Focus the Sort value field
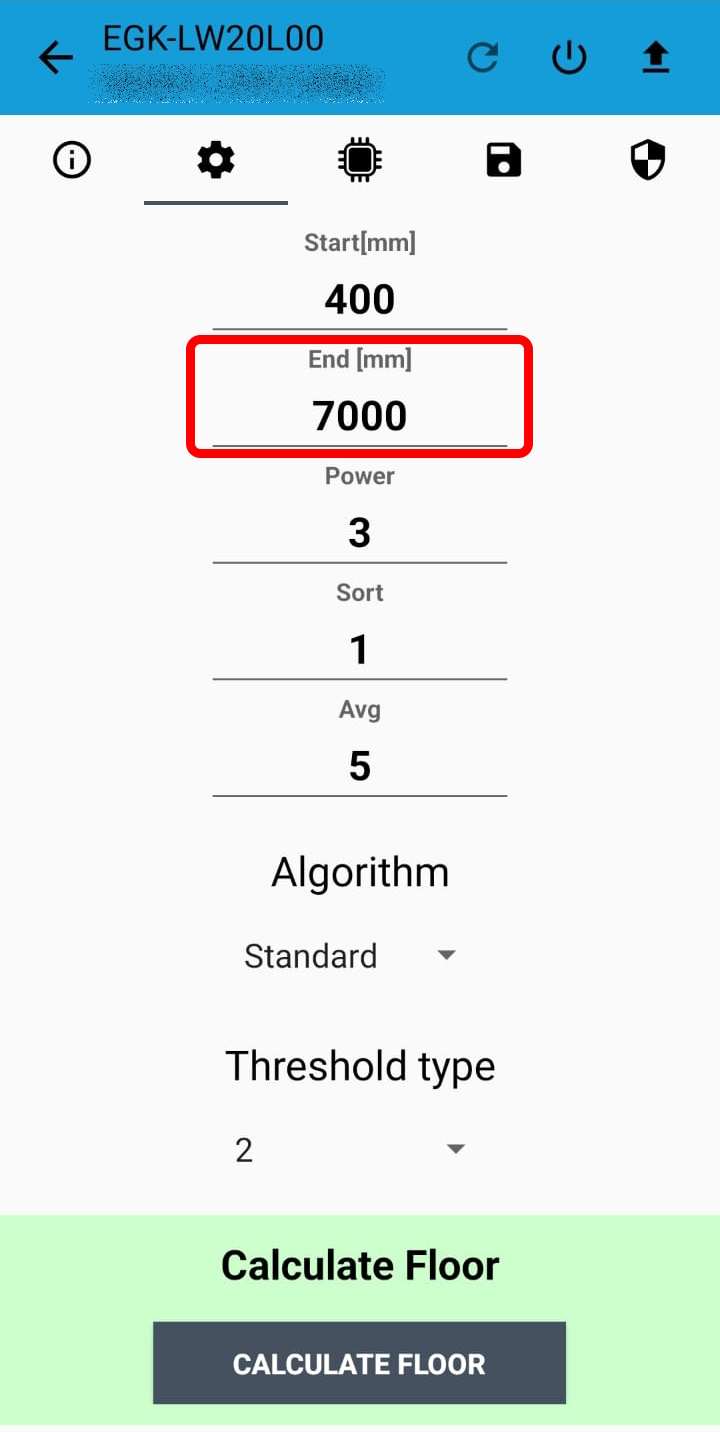This screenshot has width=720, height=1432. click(x=360, y=650)
